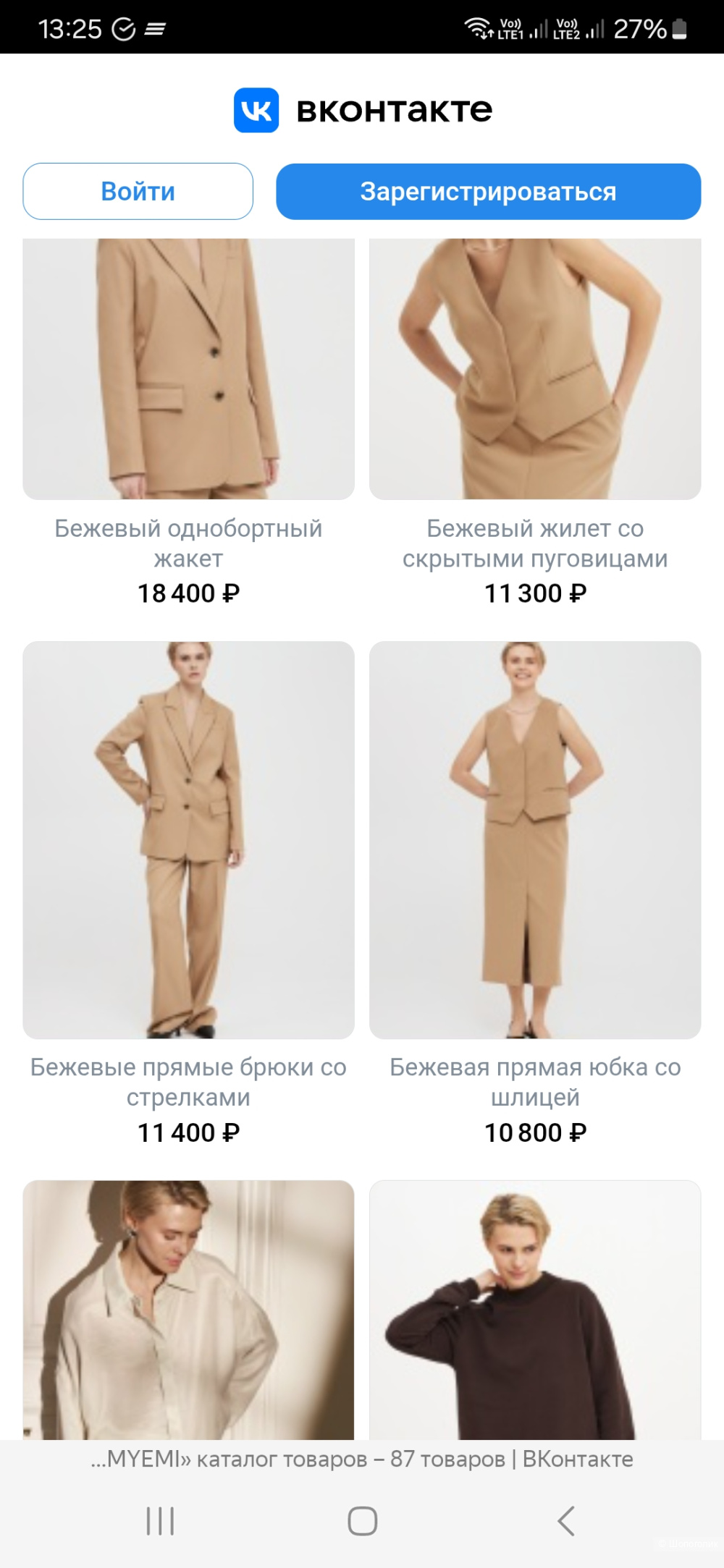View the dark brown sweatshirt product

(535, 1310)
